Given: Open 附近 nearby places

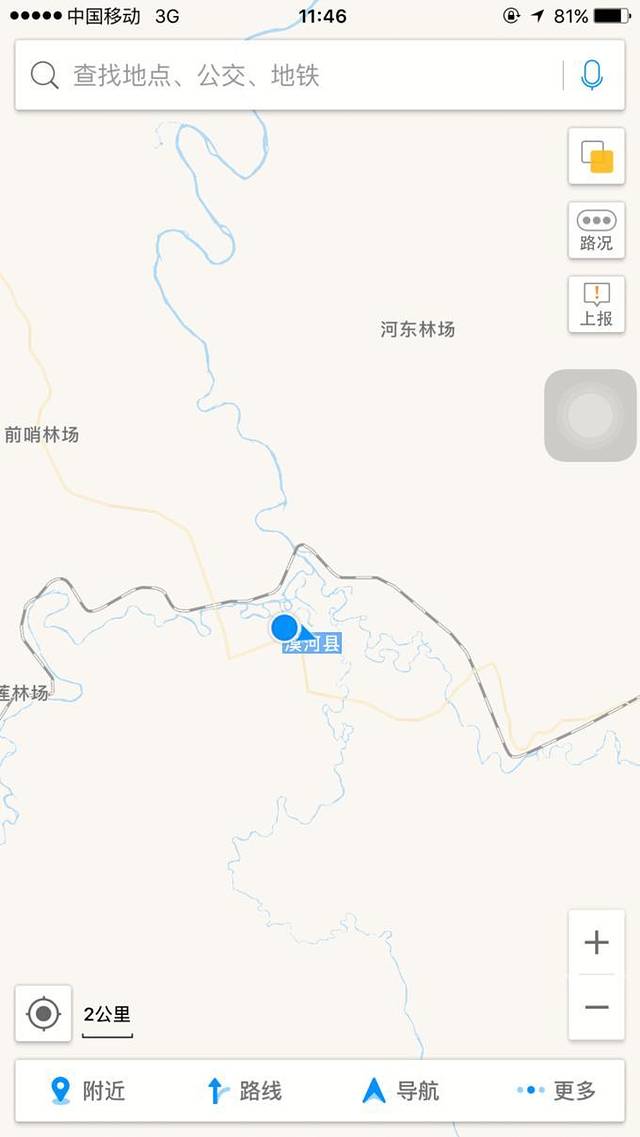Looking at the screenshot, I should tap(89, 1090).
